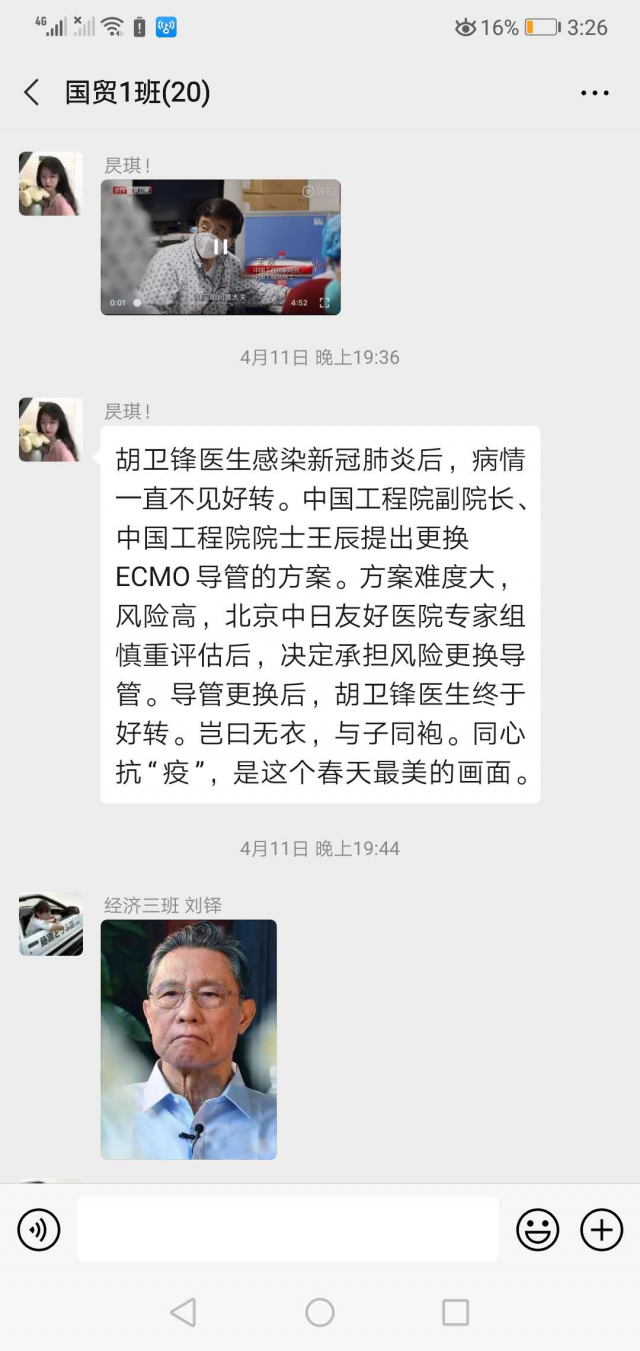
Task: Focus the message text field
Action: click(x=288, y=1229)
